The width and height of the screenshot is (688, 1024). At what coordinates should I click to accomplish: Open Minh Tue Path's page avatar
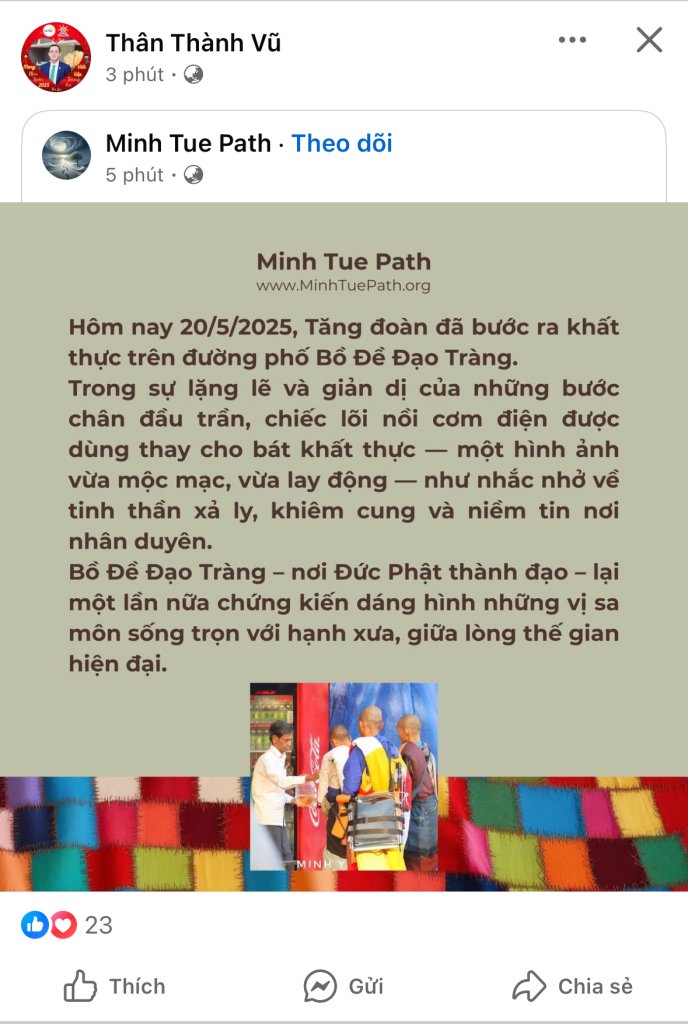click(67, 155)
